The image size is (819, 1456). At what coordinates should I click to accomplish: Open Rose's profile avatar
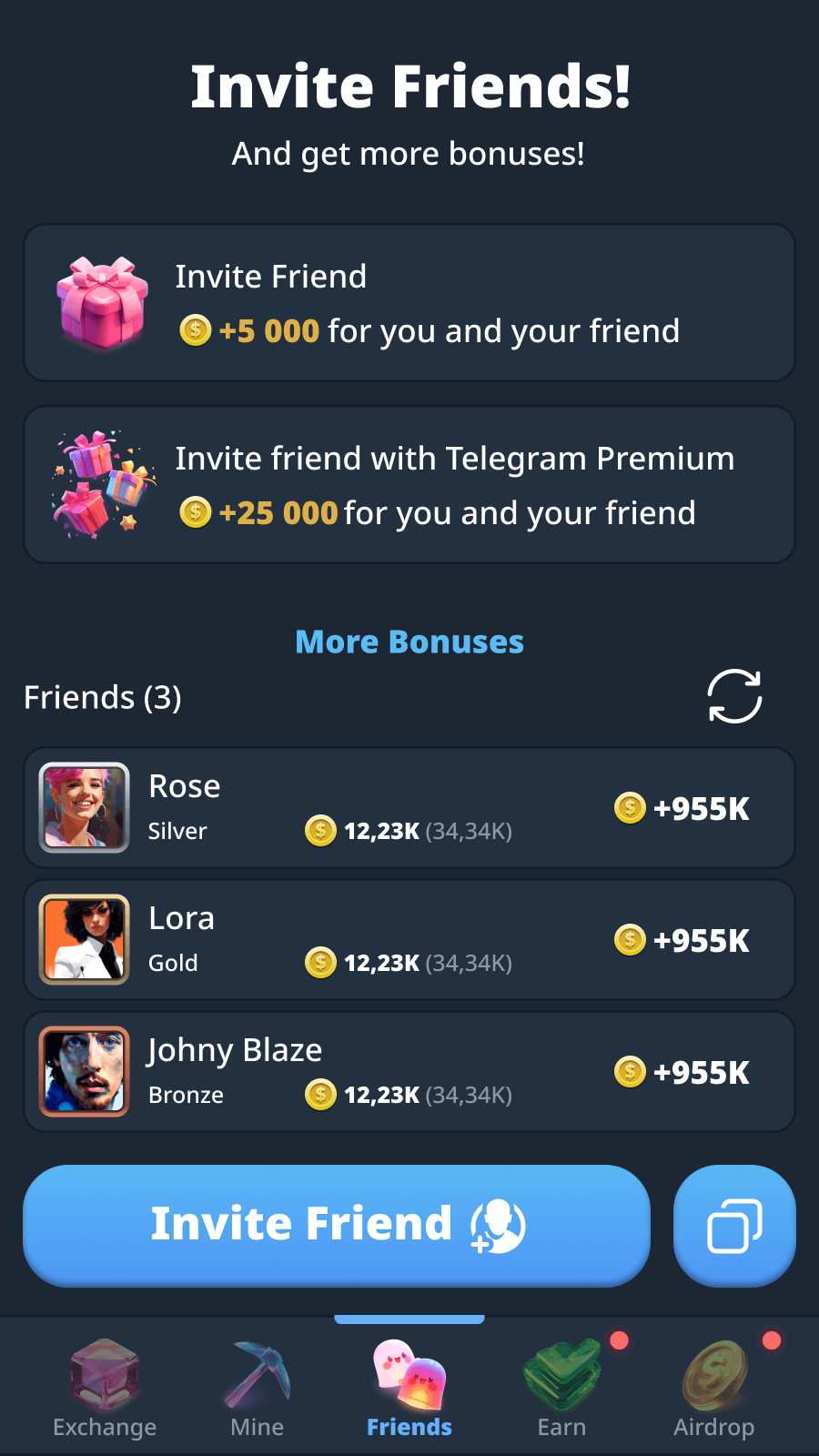tap(84, 808)
